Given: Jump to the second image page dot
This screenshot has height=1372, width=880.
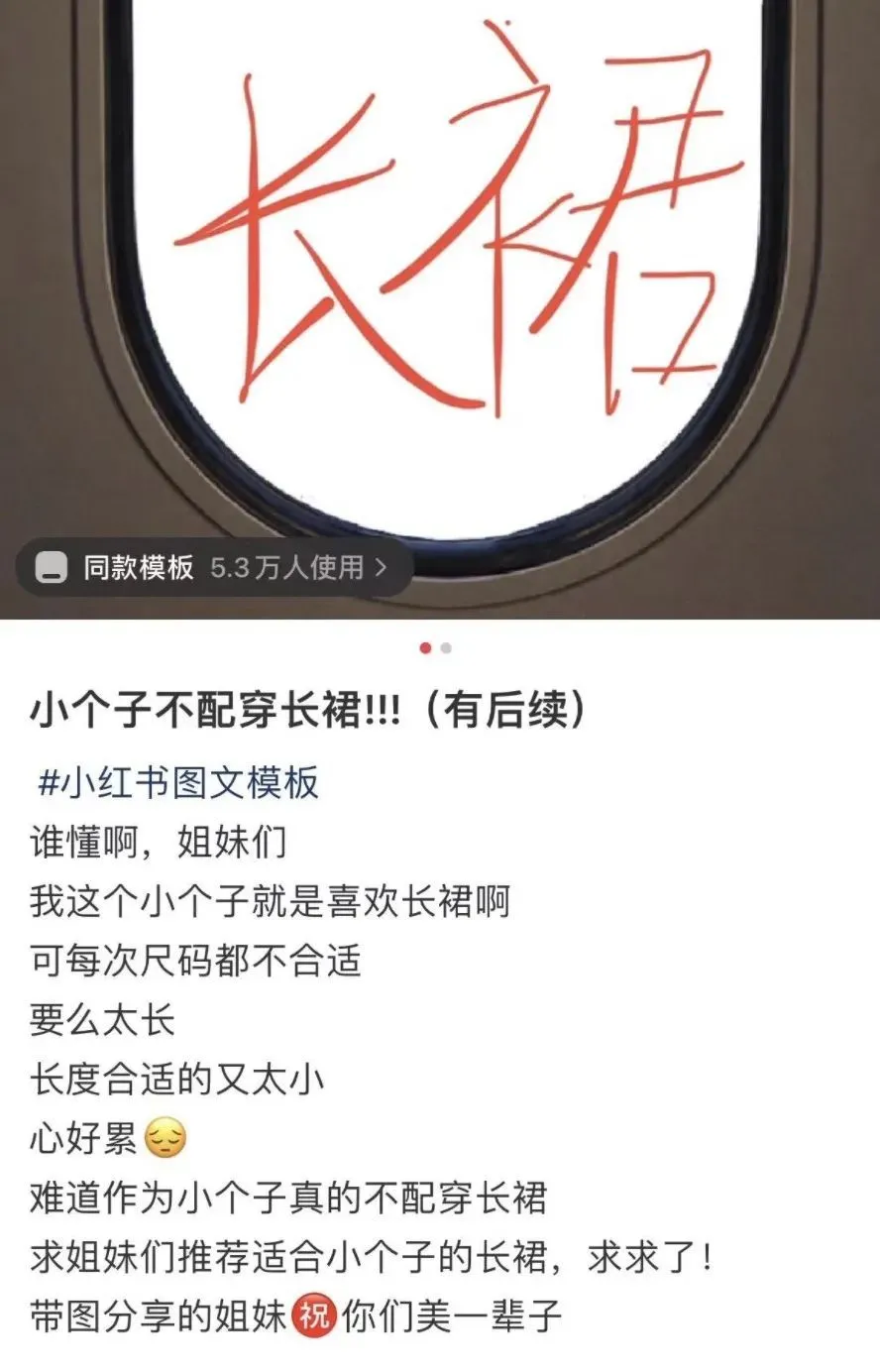Looking at the screenshot, I should click(x=447, y=648).
